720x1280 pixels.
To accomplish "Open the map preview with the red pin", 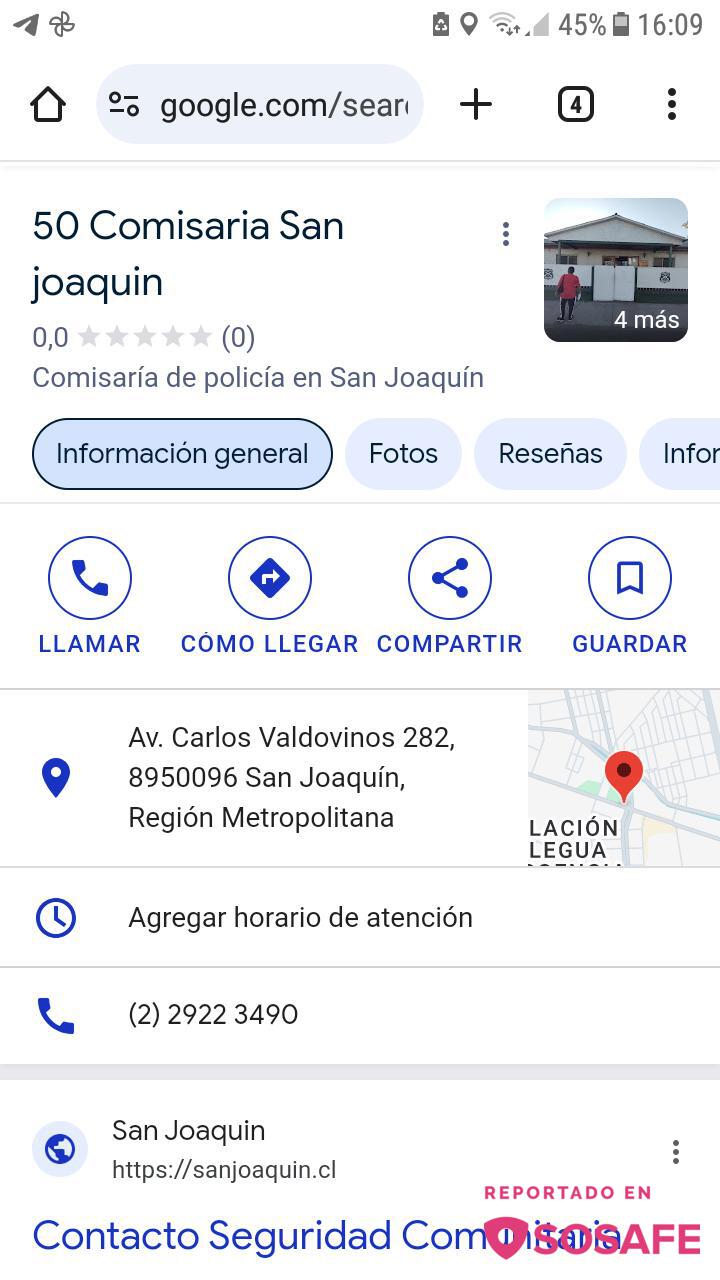I will point(624,777).
